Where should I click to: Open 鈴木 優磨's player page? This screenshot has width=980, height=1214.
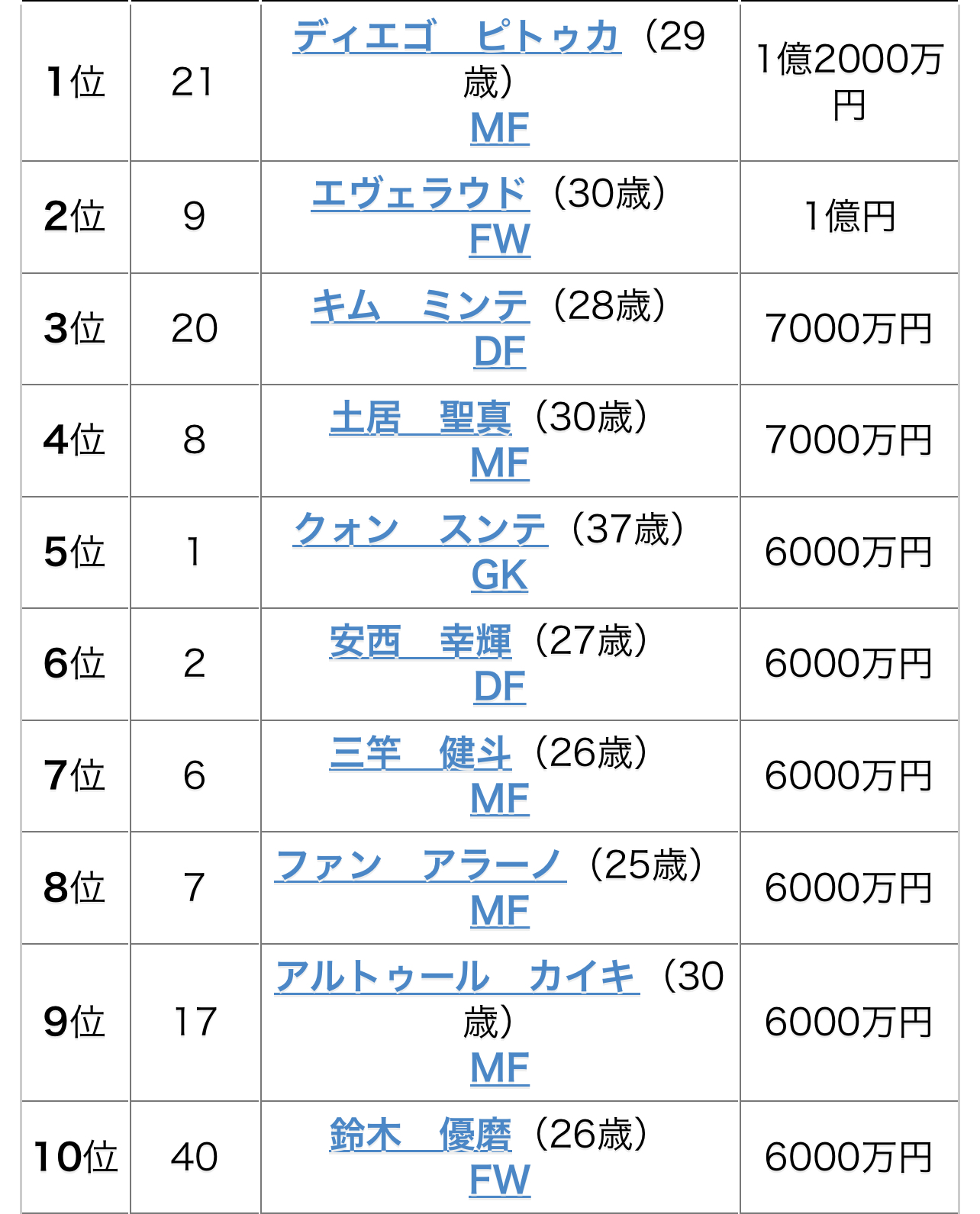click(x=420, y=1135)
